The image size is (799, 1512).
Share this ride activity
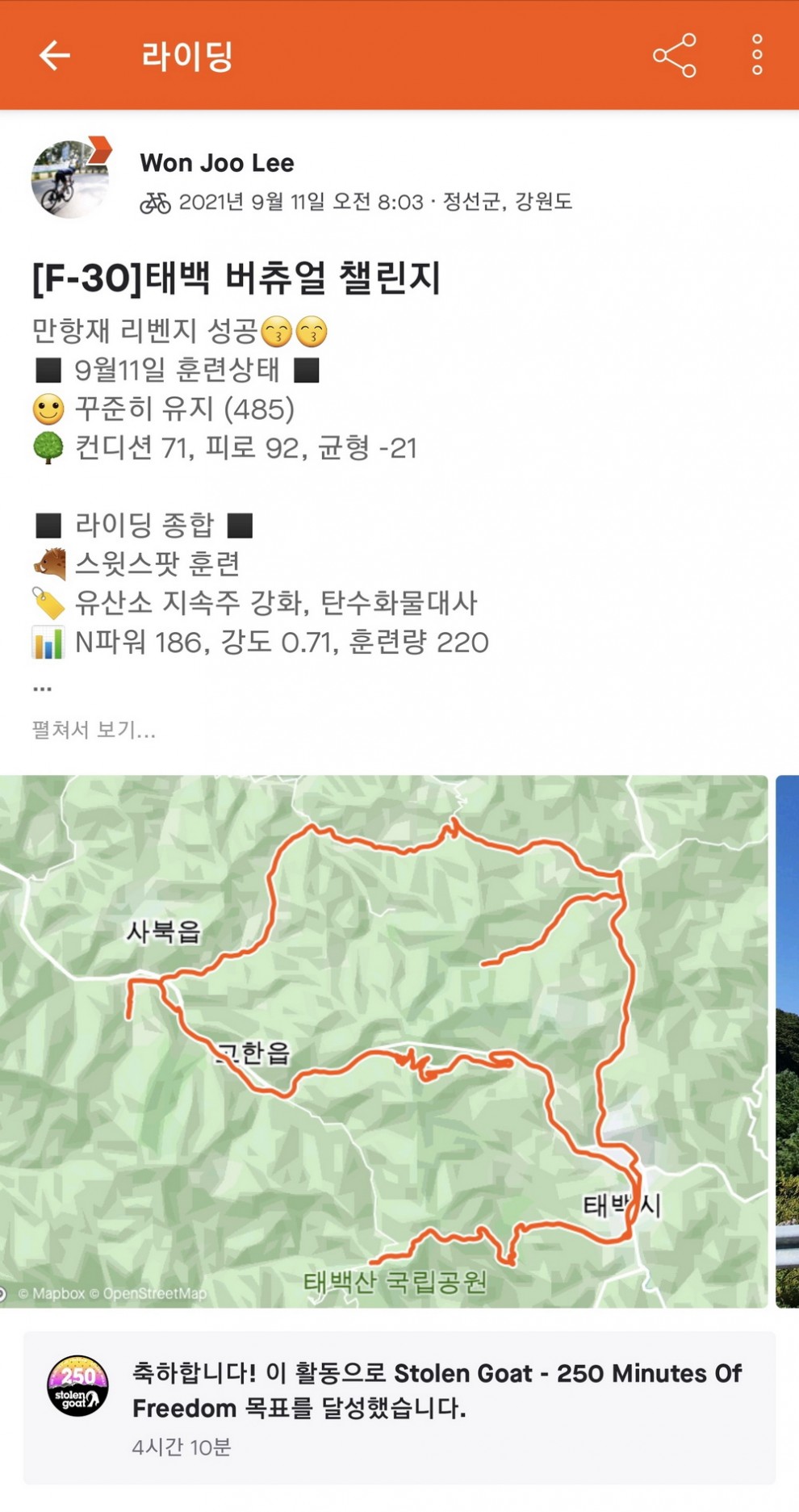pos(674,56)
